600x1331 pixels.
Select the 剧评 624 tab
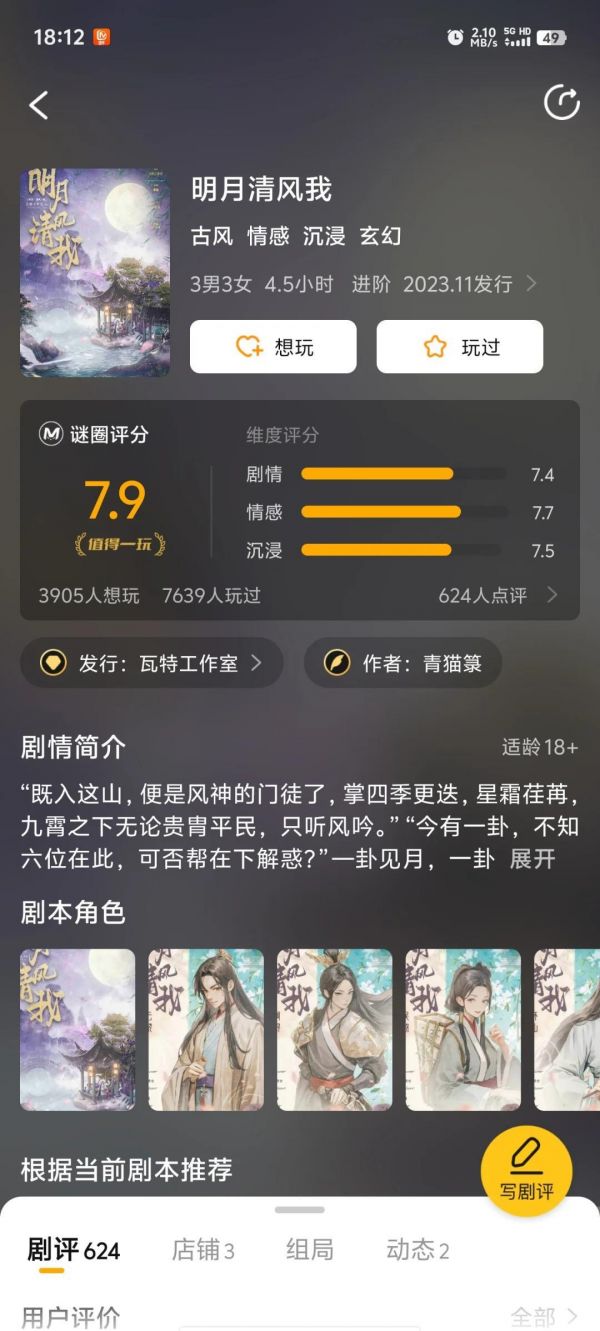coord(73,1250)
